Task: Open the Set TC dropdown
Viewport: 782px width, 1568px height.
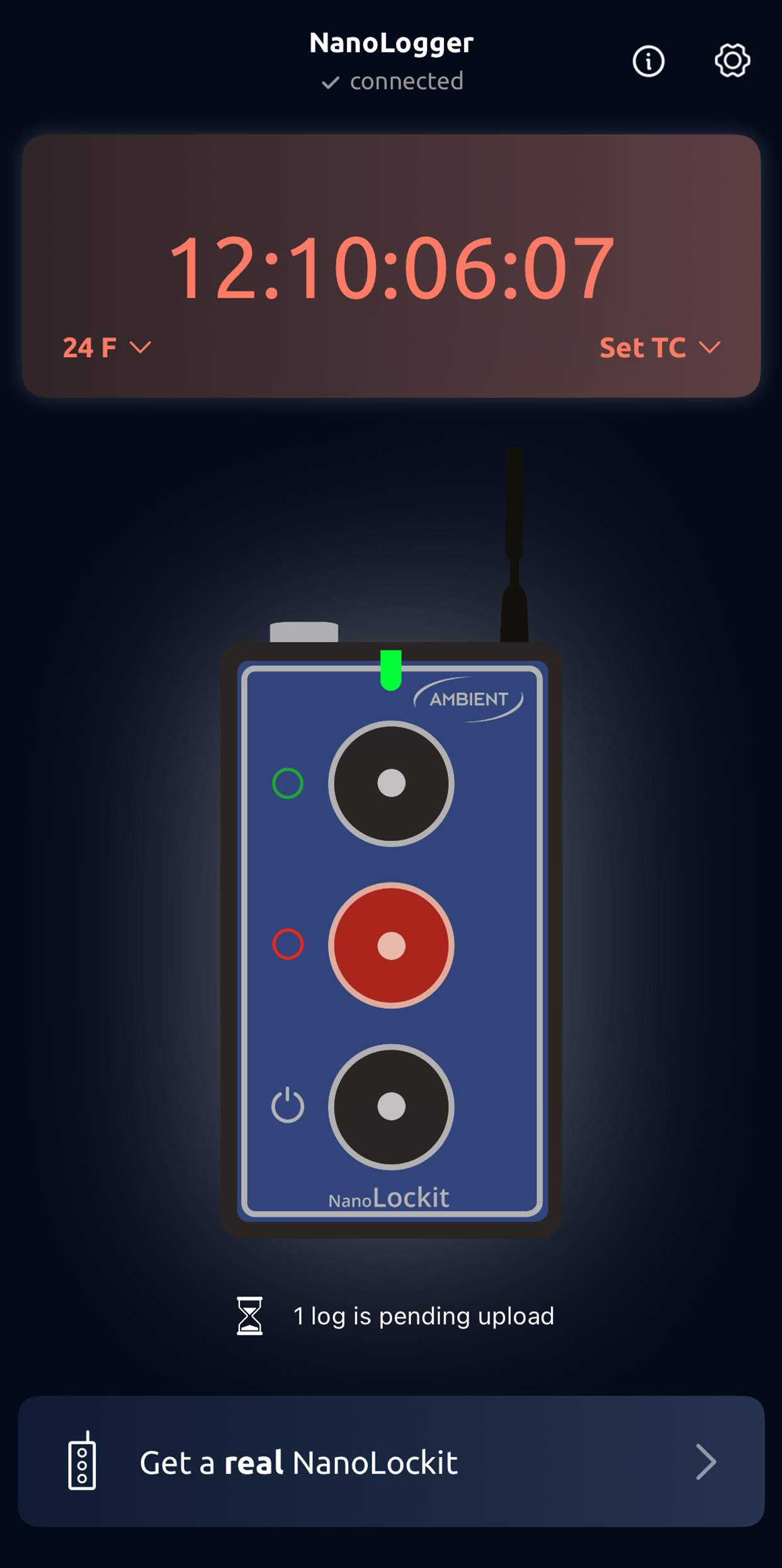Action: click(x=659, y=348)
